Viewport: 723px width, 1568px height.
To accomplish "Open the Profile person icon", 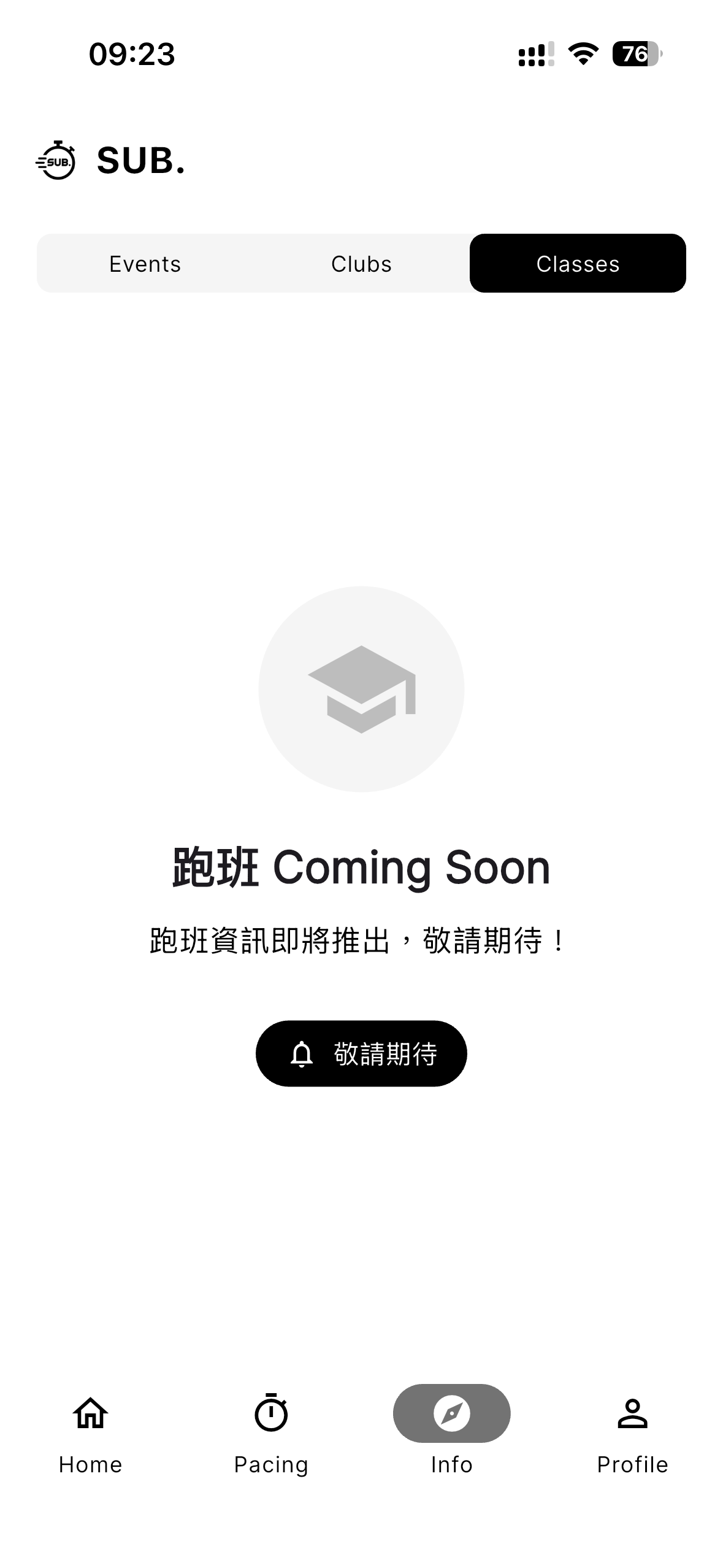I will click(x=633, y=1413).
